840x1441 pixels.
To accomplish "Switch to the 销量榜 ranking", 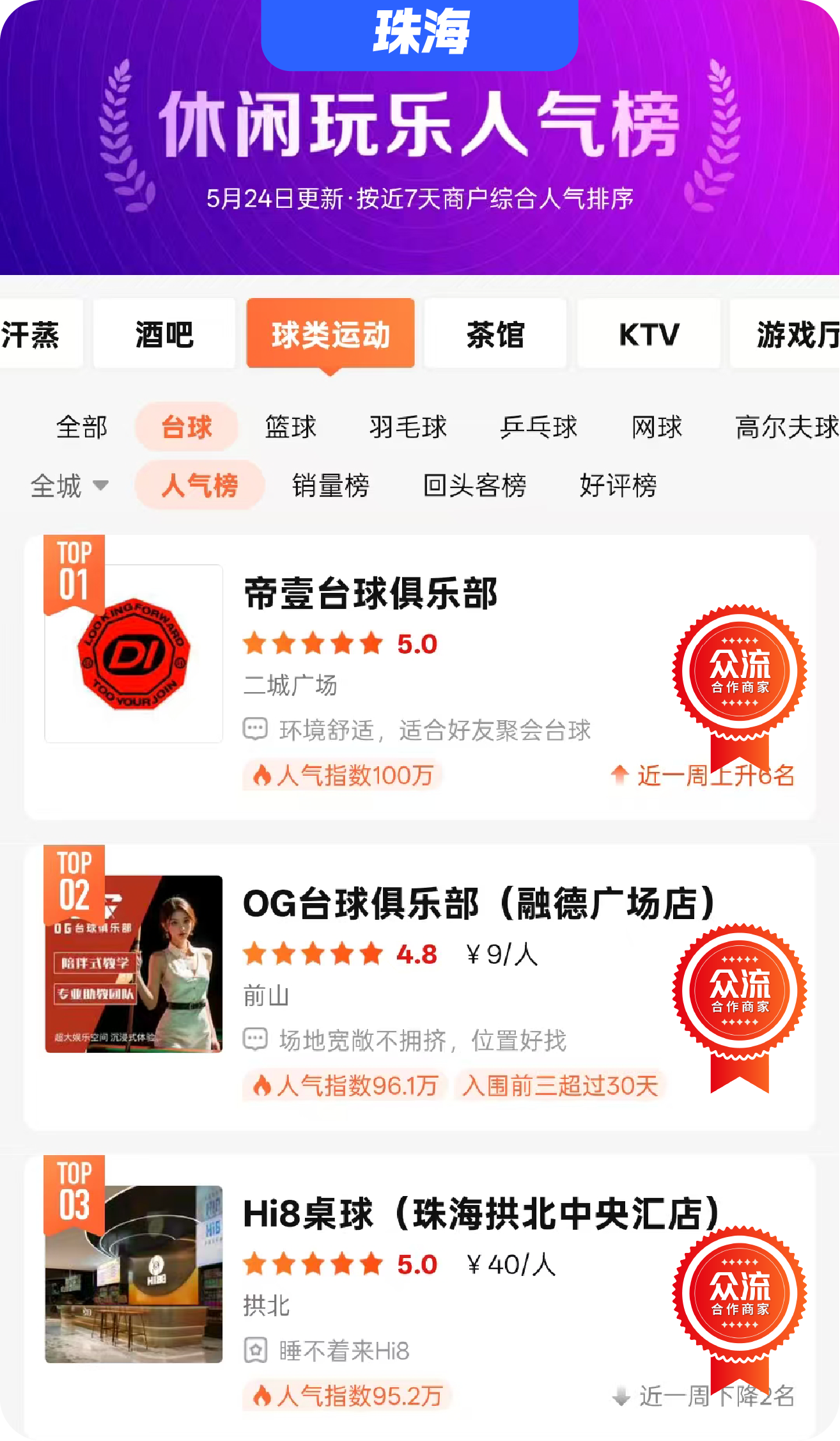I will pyautogui.click(x=331, y=485).
